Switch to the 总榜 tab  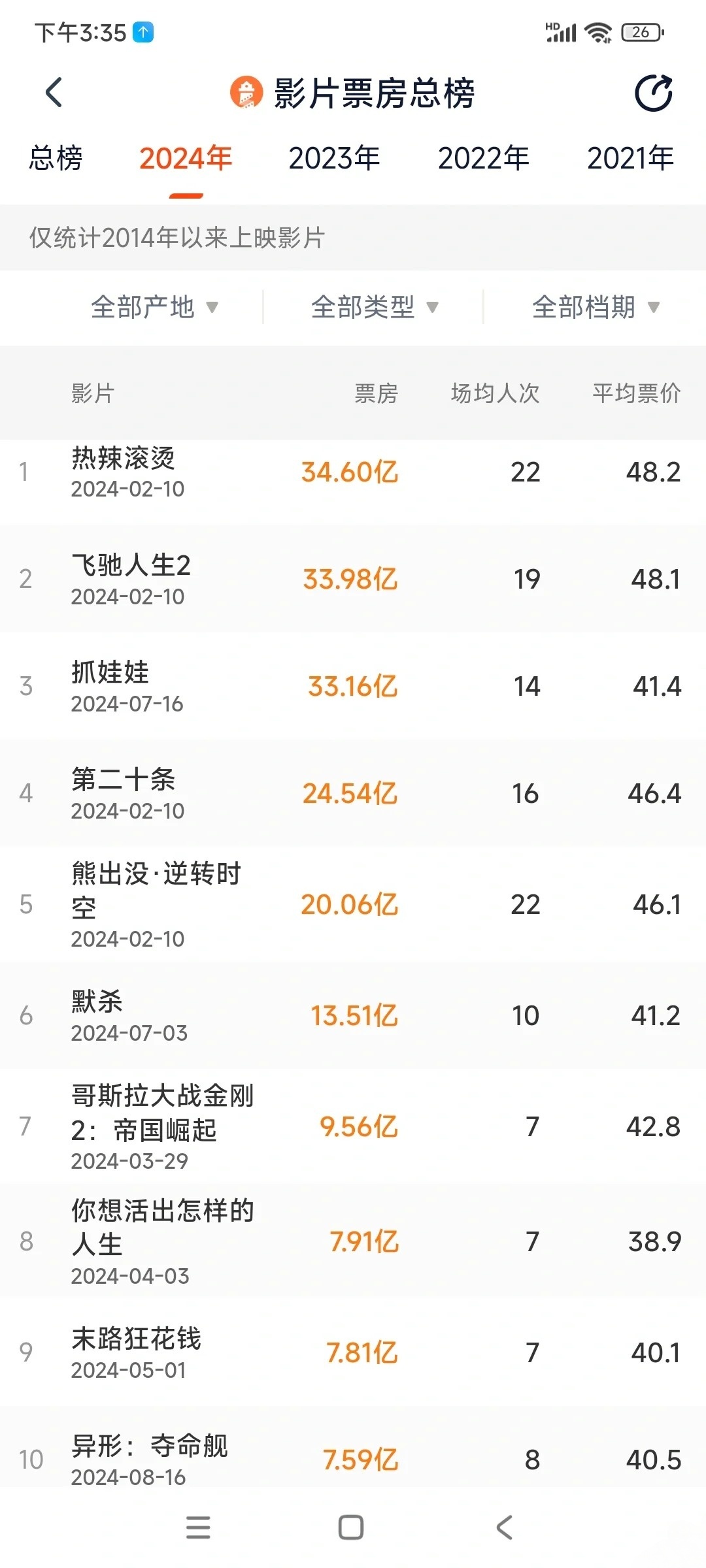point(56,158)
